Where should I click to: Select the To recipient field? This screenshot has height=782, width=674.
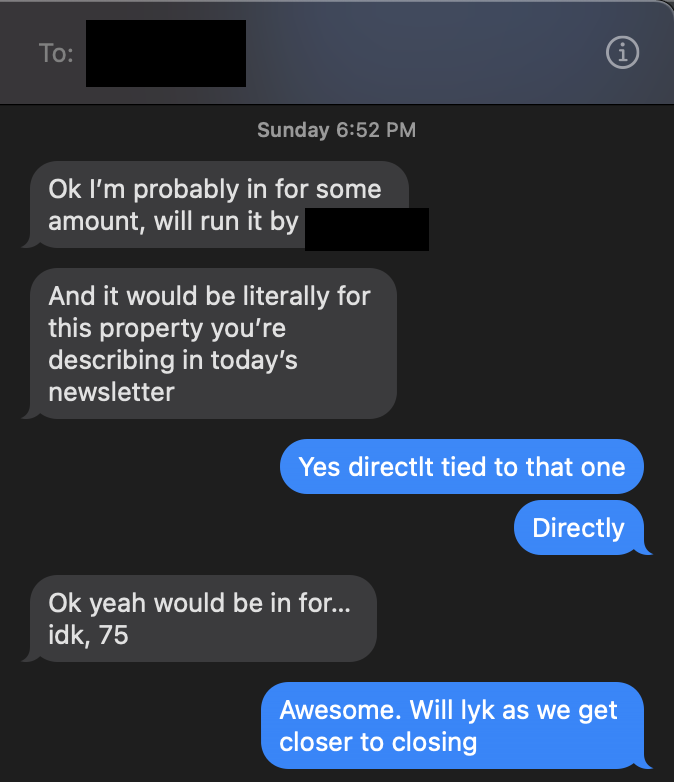tap(166, 53)
